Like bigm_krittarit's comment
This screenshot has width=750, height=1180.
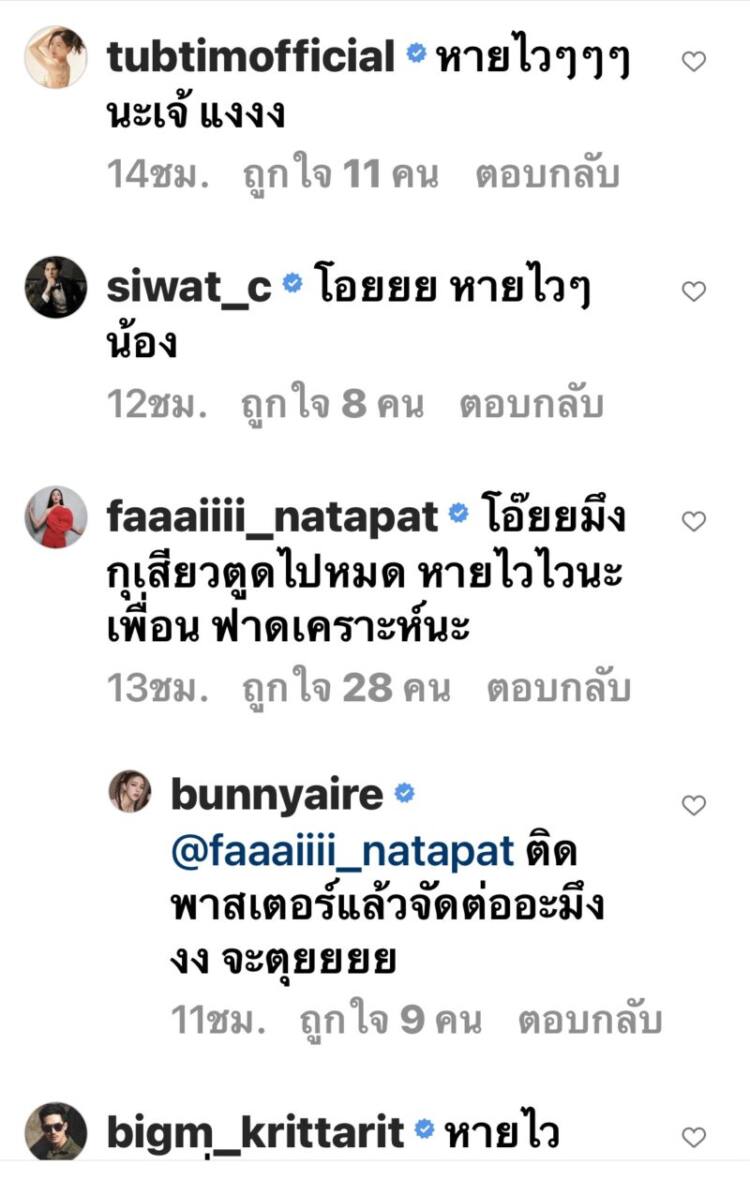[693, 1136]
